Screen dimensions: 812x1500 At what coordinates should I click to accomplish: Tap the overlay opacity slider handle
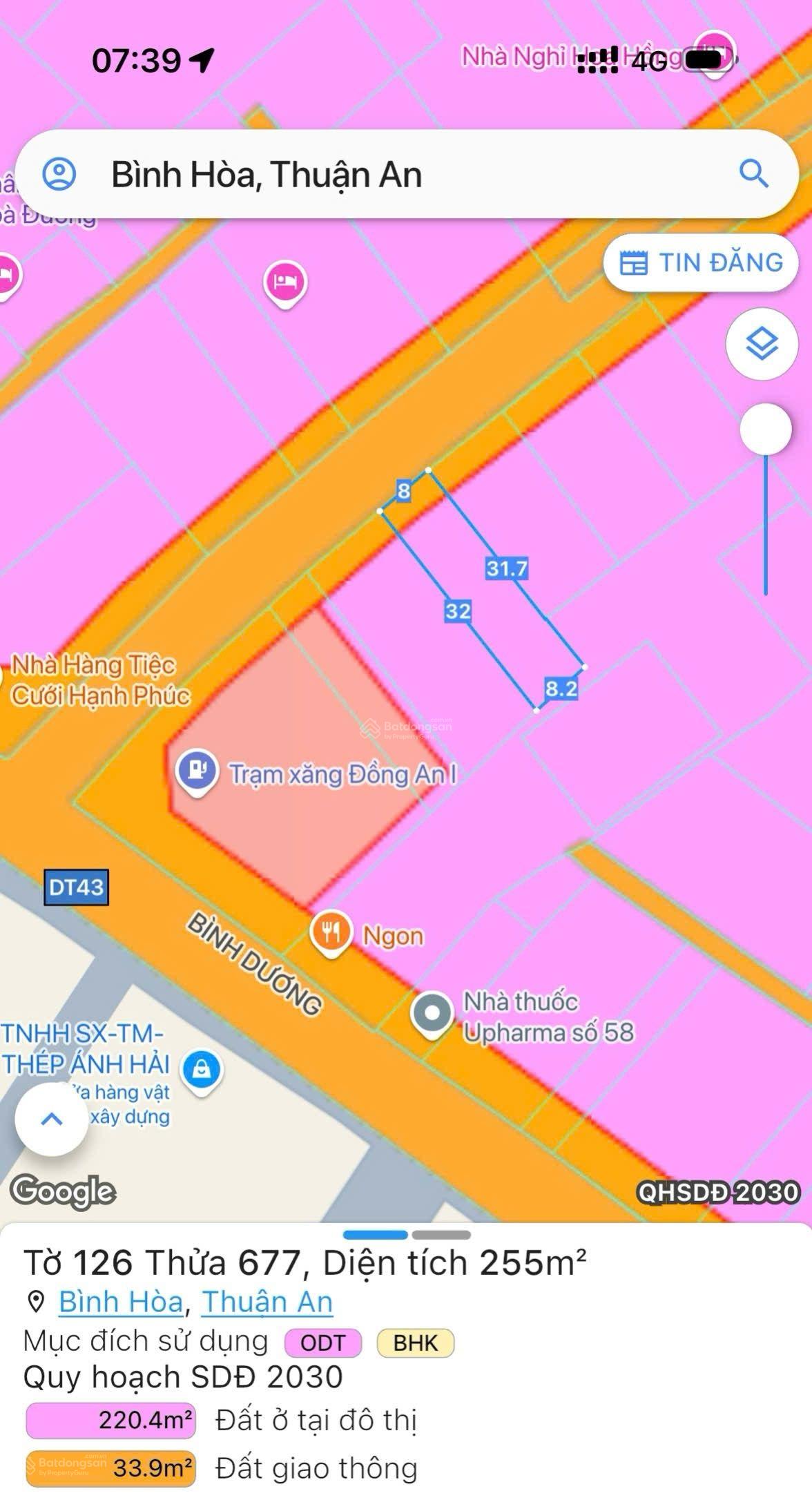coord(765,429)
